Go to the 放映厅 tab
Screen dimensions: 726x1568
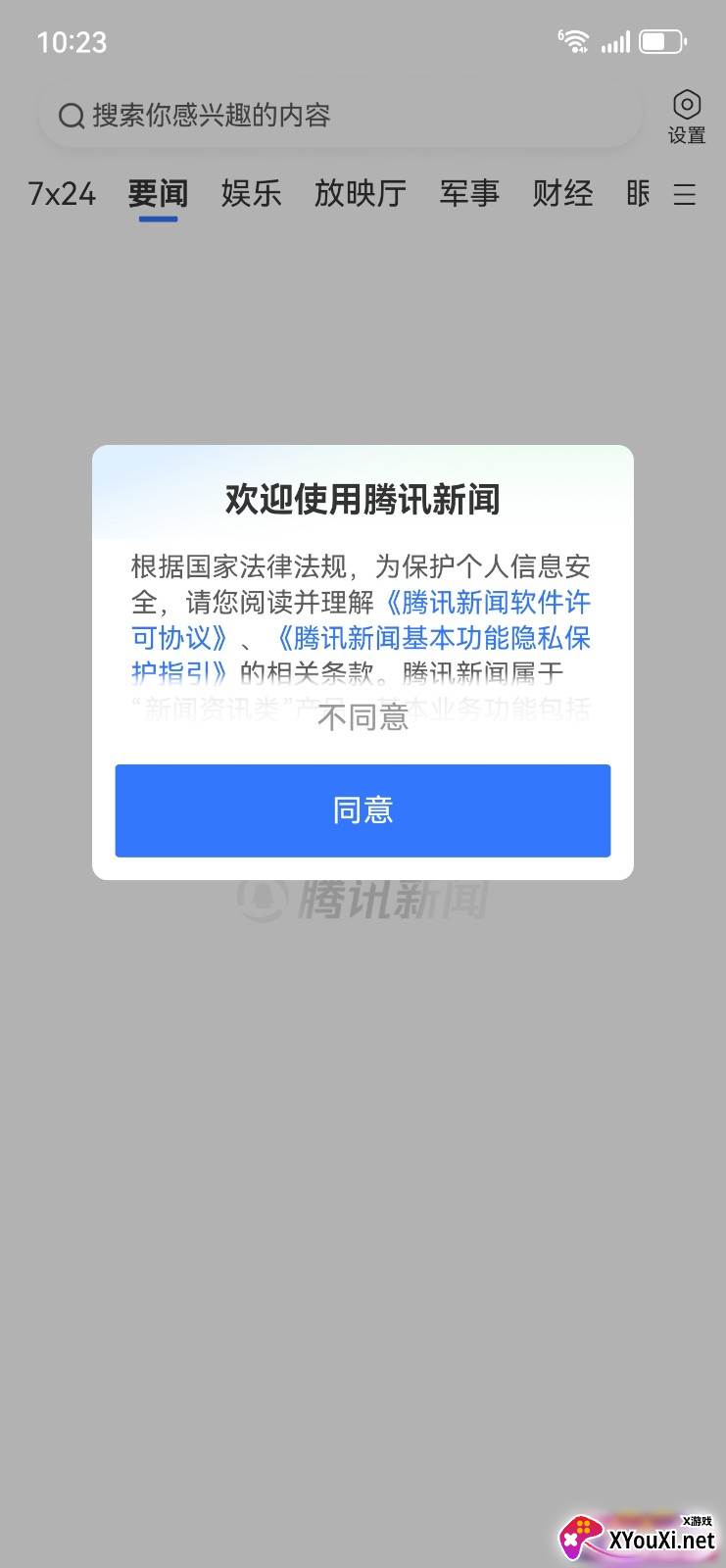360,194
